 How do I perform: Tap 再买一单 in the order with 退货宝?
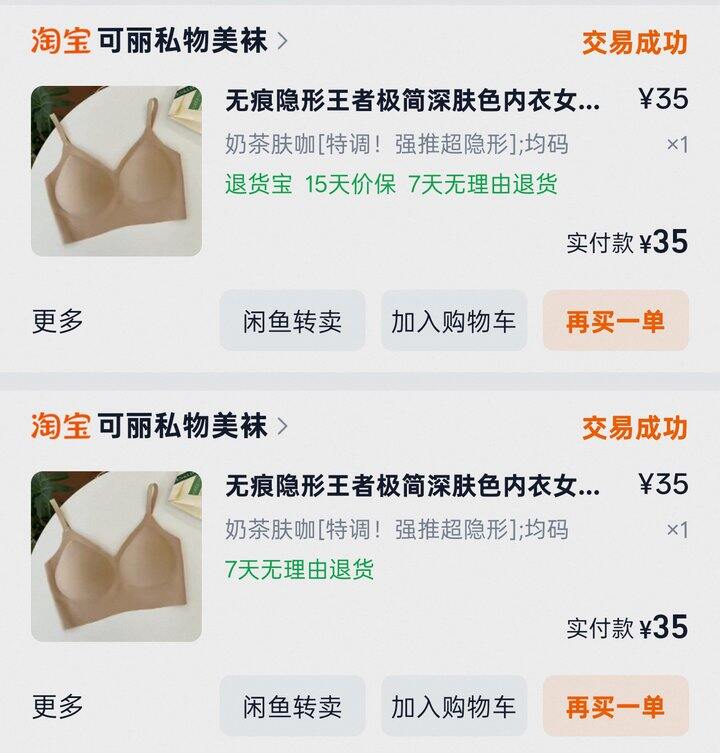[615, 321]
